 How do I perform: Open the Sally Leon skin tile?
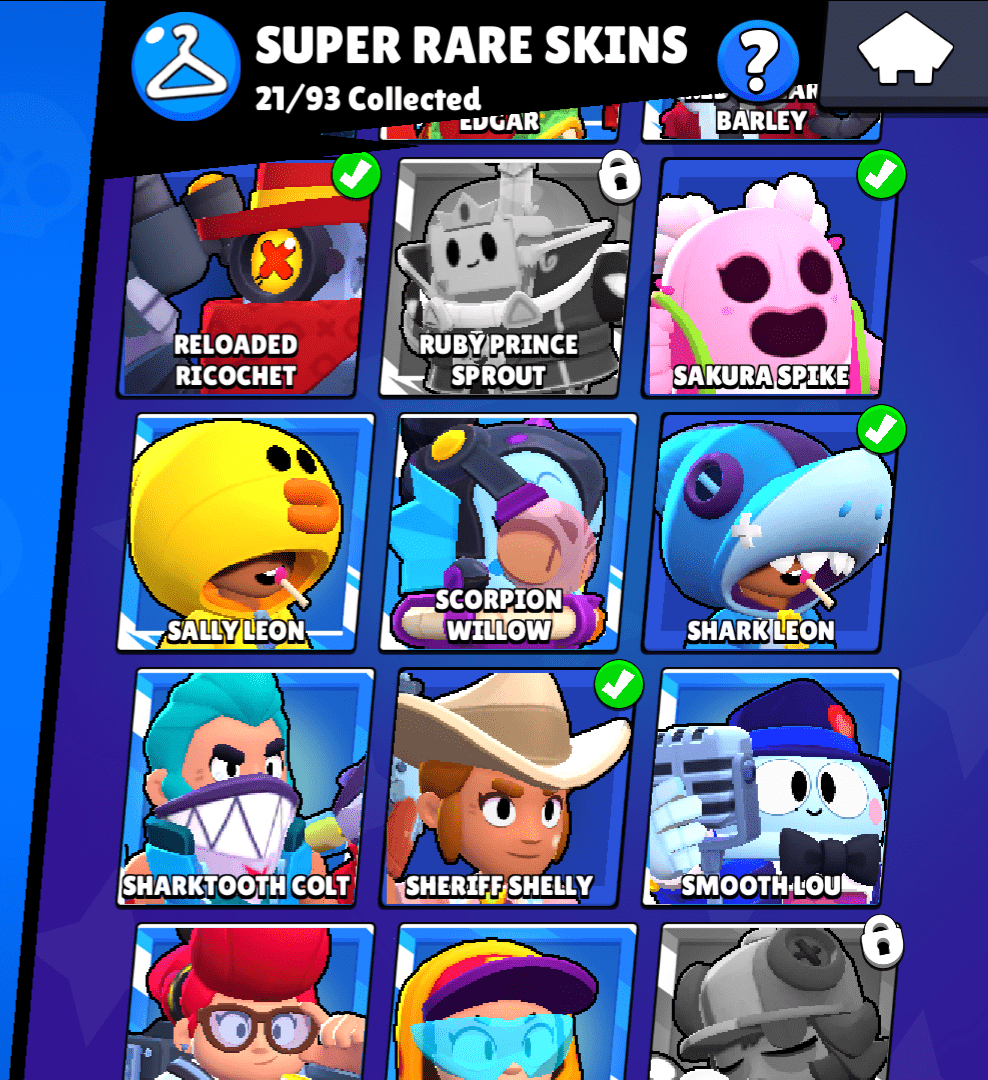click(x=245, y=530)
